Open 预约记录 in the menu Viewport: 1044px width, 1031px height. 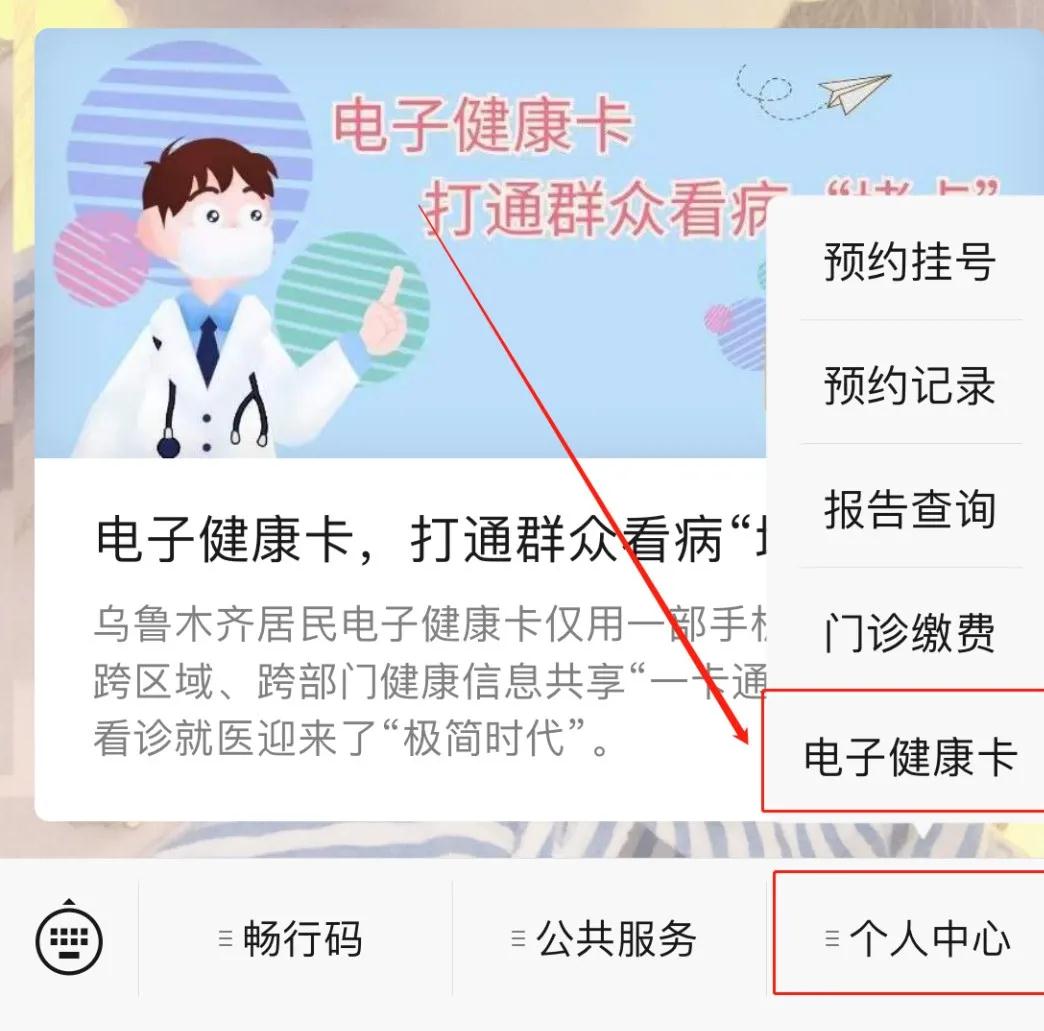coord(909,386)
